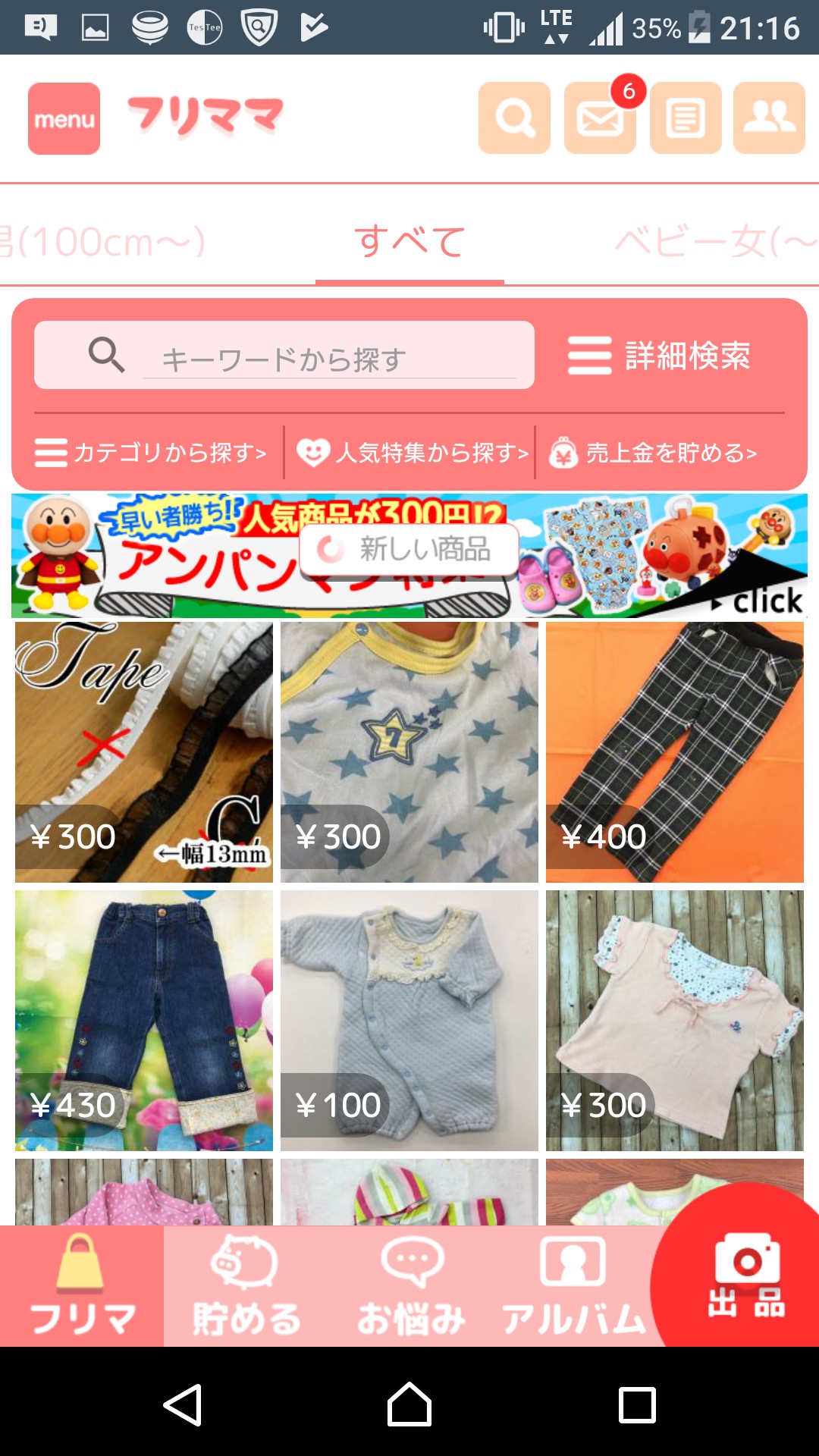
Task: Browse via カテゴリから探す
Action: click(x=152, y=453)
